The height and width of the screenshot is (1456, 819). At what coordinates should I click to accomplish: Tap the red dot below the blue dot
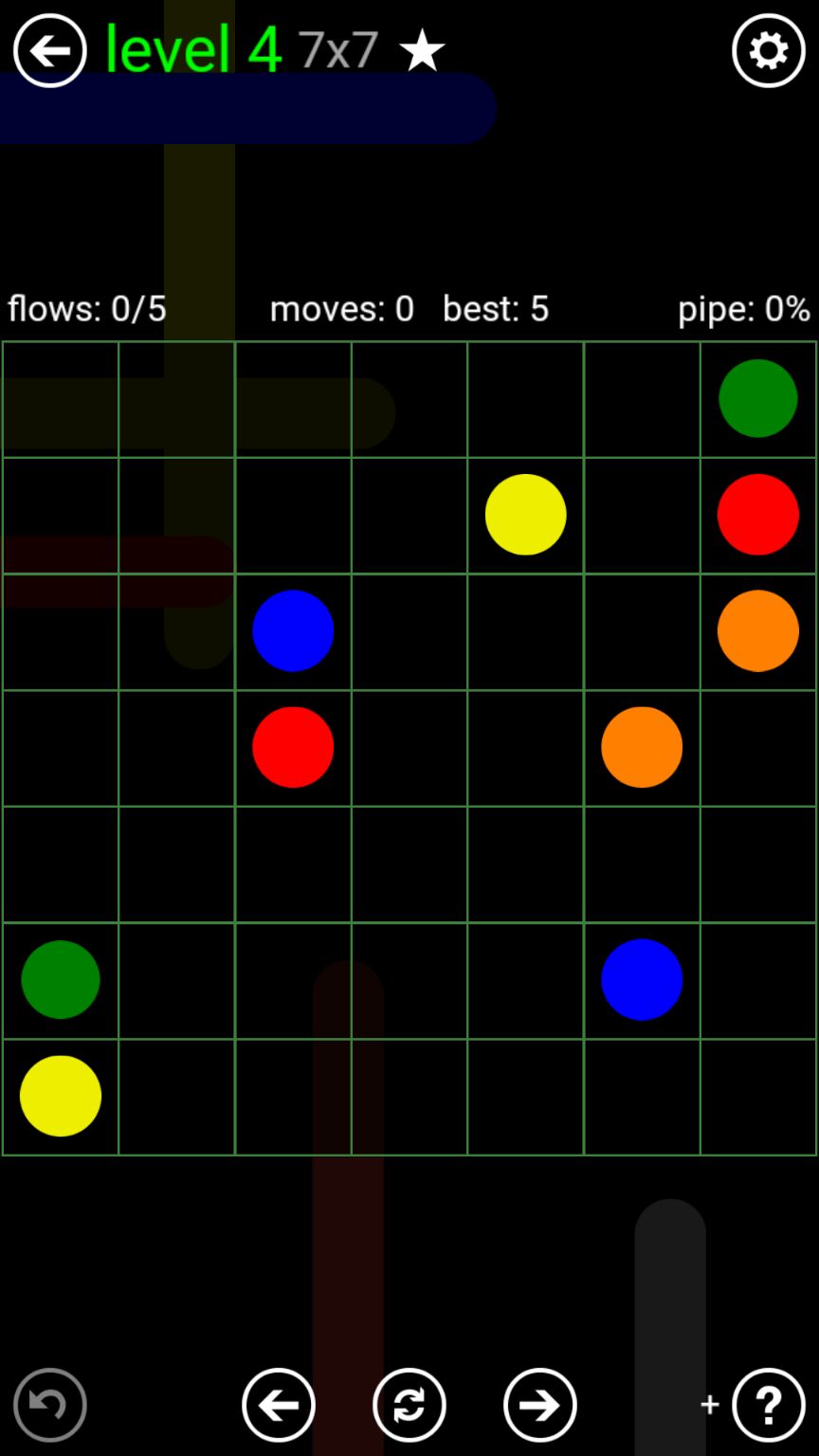tap(293, 747)
